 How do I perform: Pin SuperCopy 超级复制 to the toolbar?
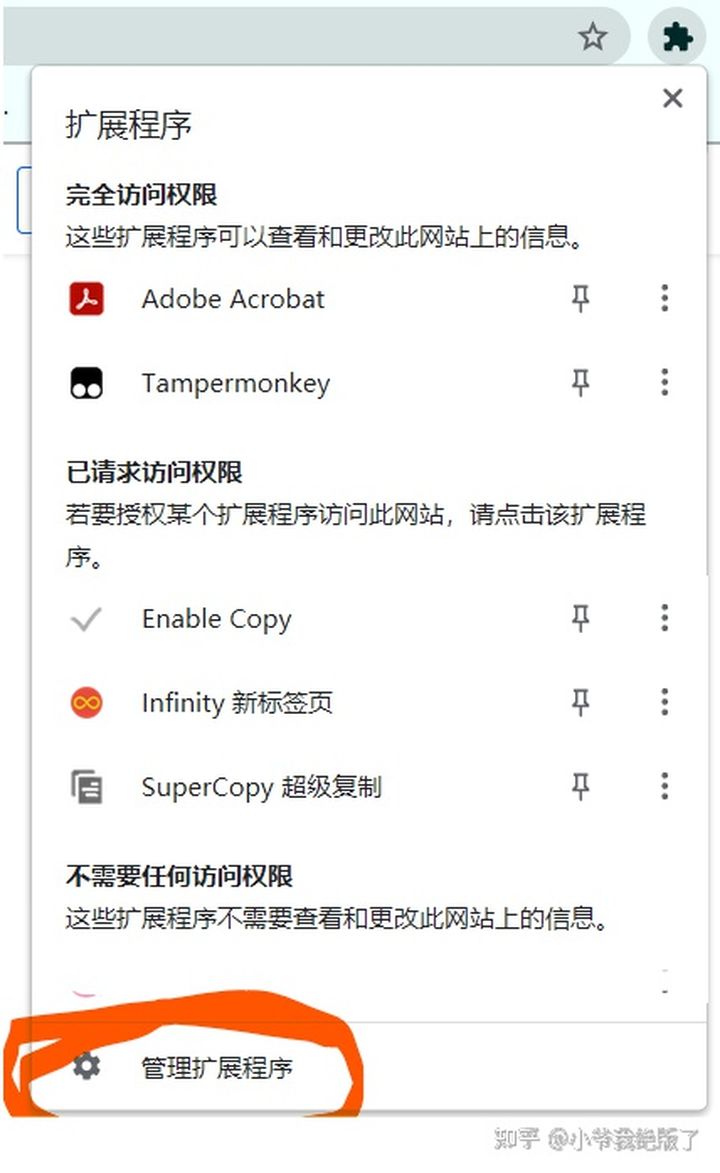581,787
